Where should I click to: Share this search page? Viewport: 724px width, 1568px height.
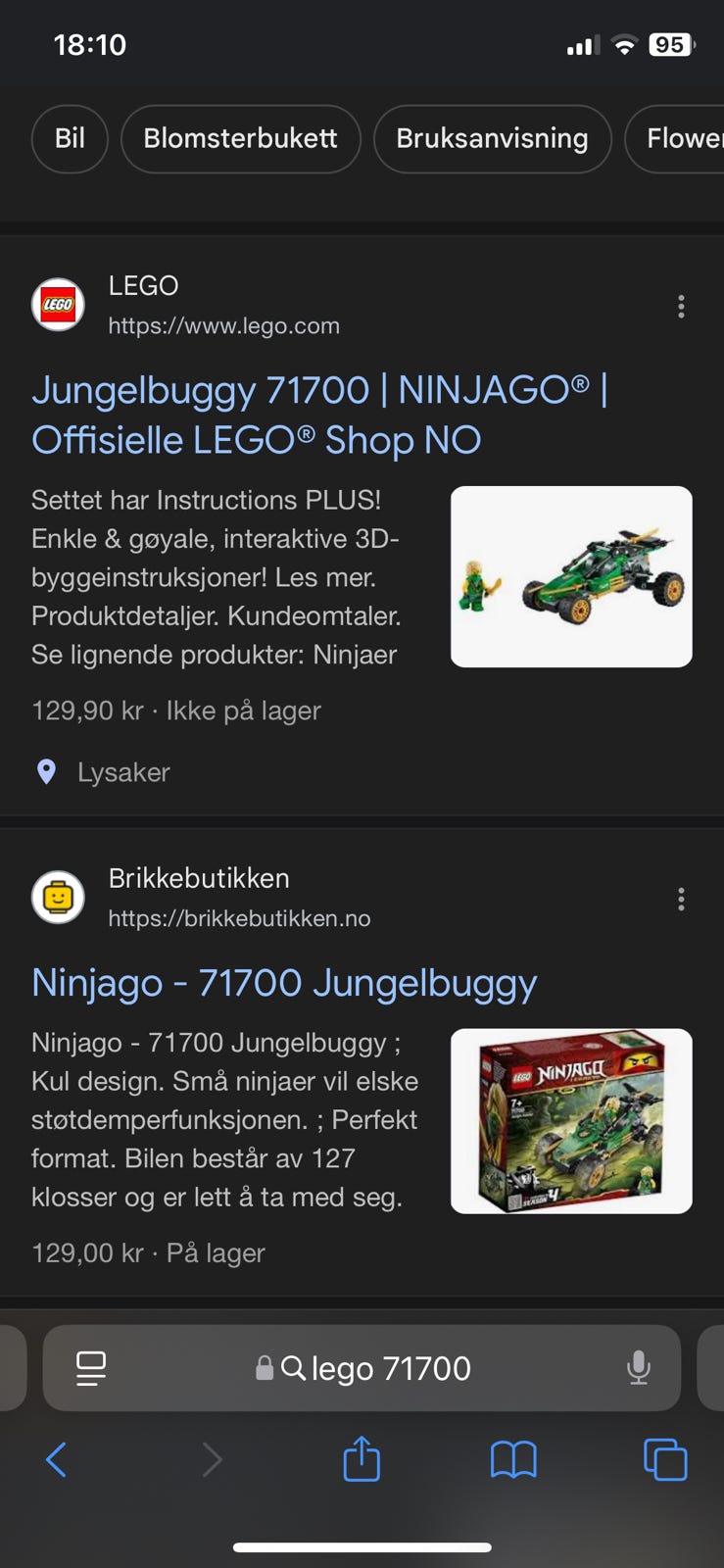pyautogui.click(x=362, y=1460)
